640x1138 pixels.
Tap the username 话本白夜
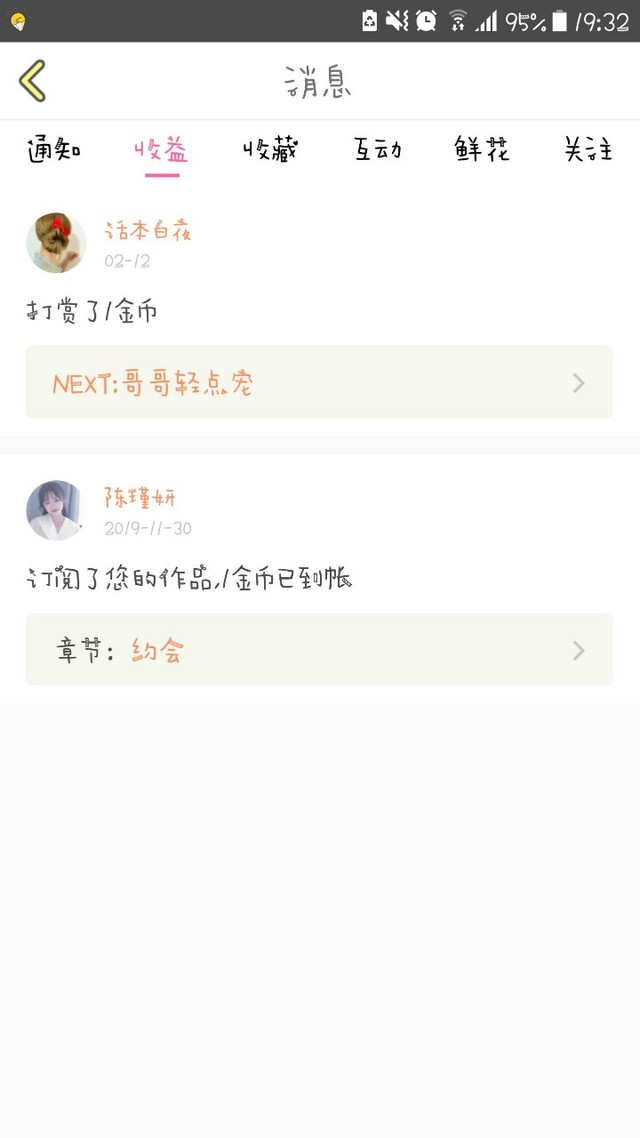coord(148,231)
